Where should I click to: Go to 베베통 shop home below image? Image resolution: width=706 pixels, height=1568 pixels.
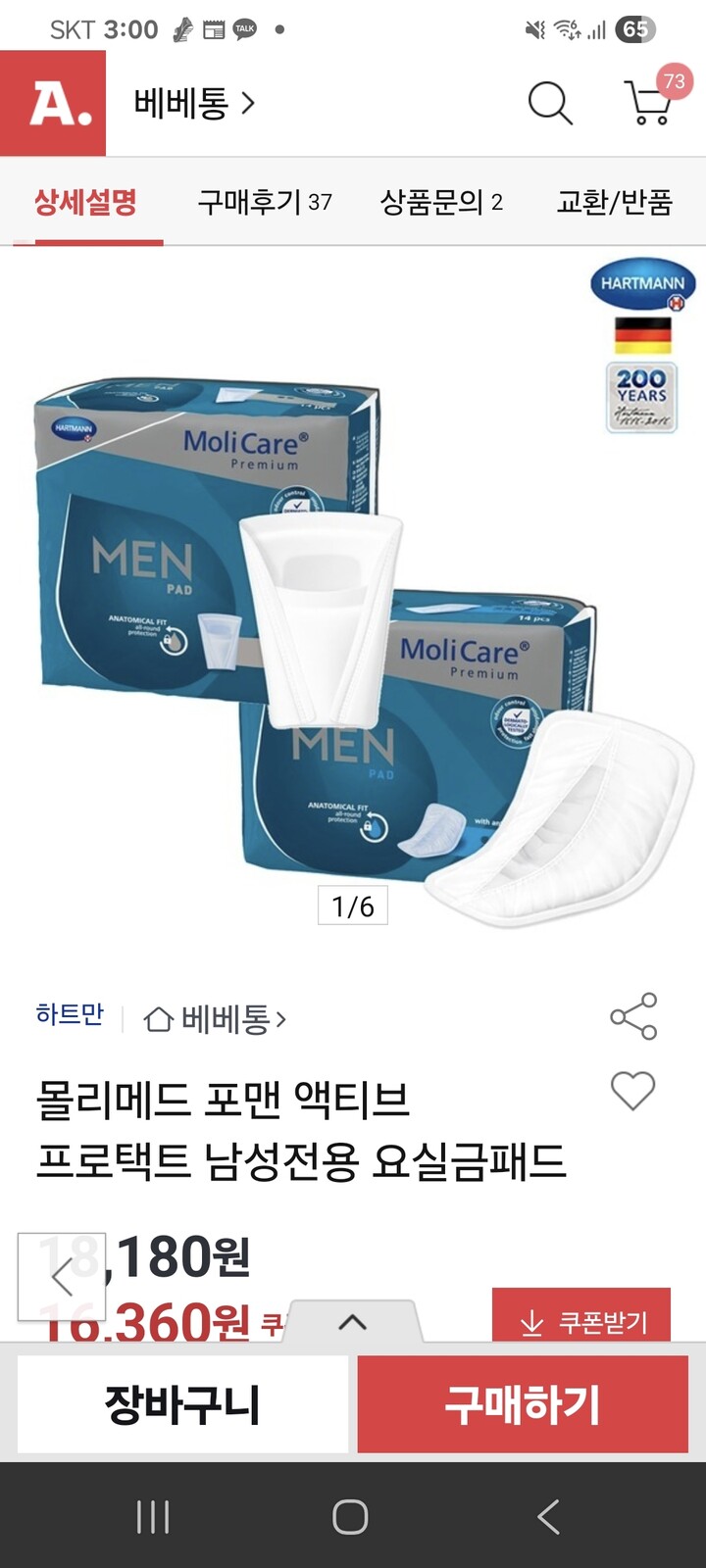(x=216, y=1019)
